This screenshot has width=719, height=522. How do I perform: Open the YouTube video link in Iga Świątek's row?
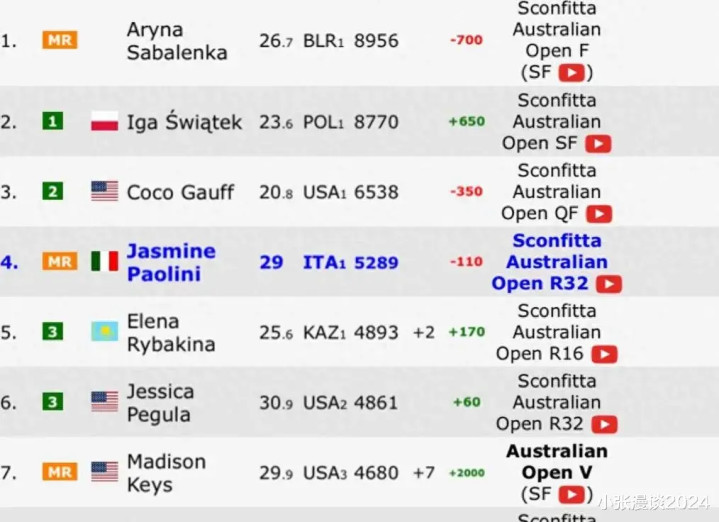pos(598,144)
